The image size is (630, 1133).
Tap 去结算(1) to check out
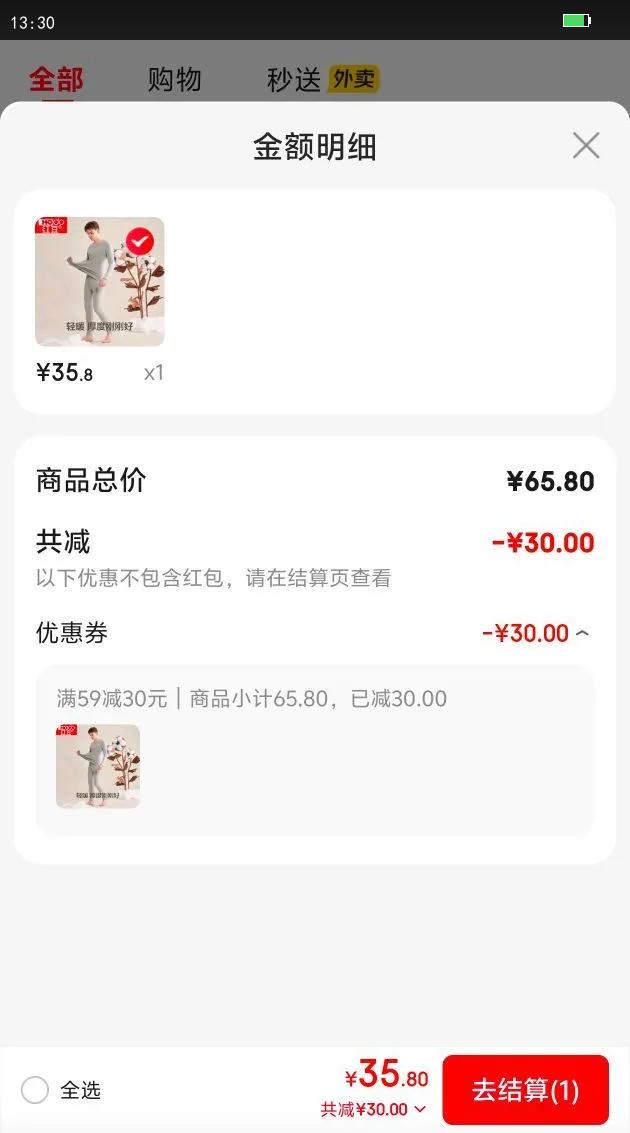[x=525, y=1090]
